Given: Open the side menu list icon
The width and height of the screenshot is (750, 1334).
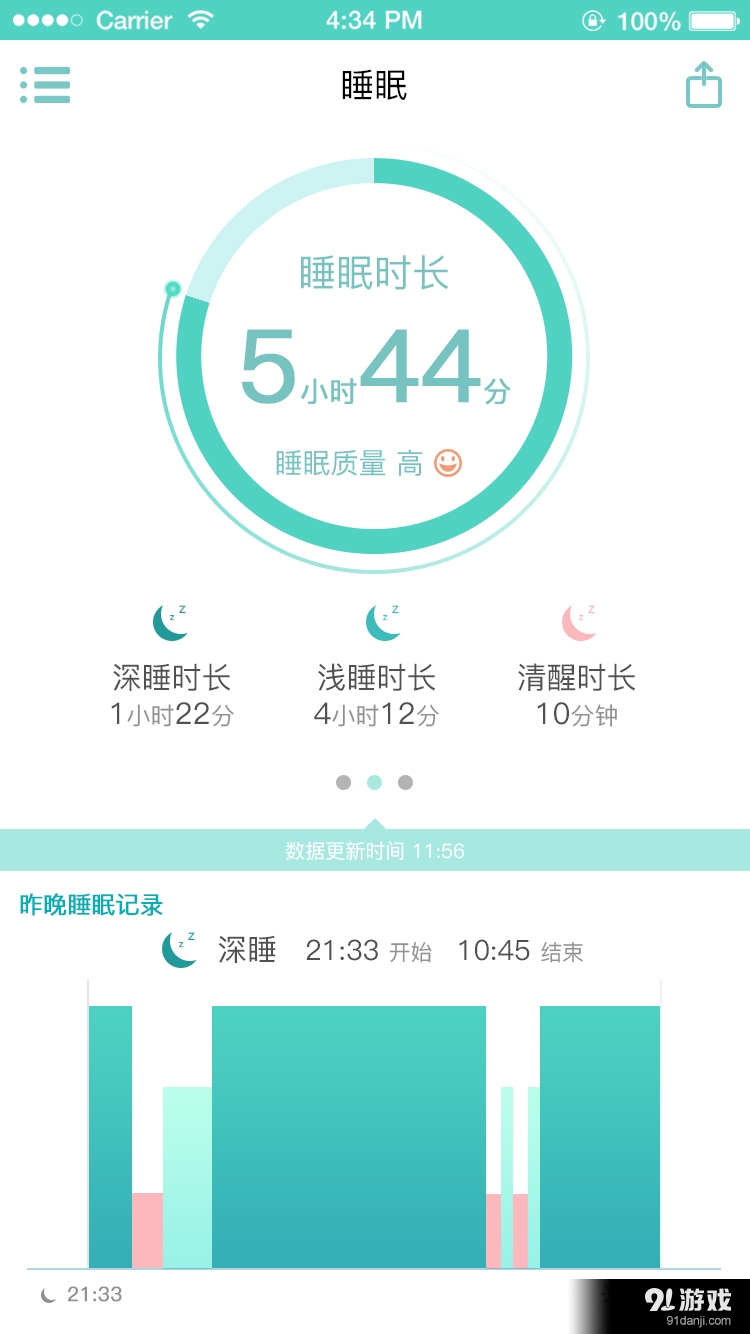Looking at the screenshot, I should (x=45, y=85).
